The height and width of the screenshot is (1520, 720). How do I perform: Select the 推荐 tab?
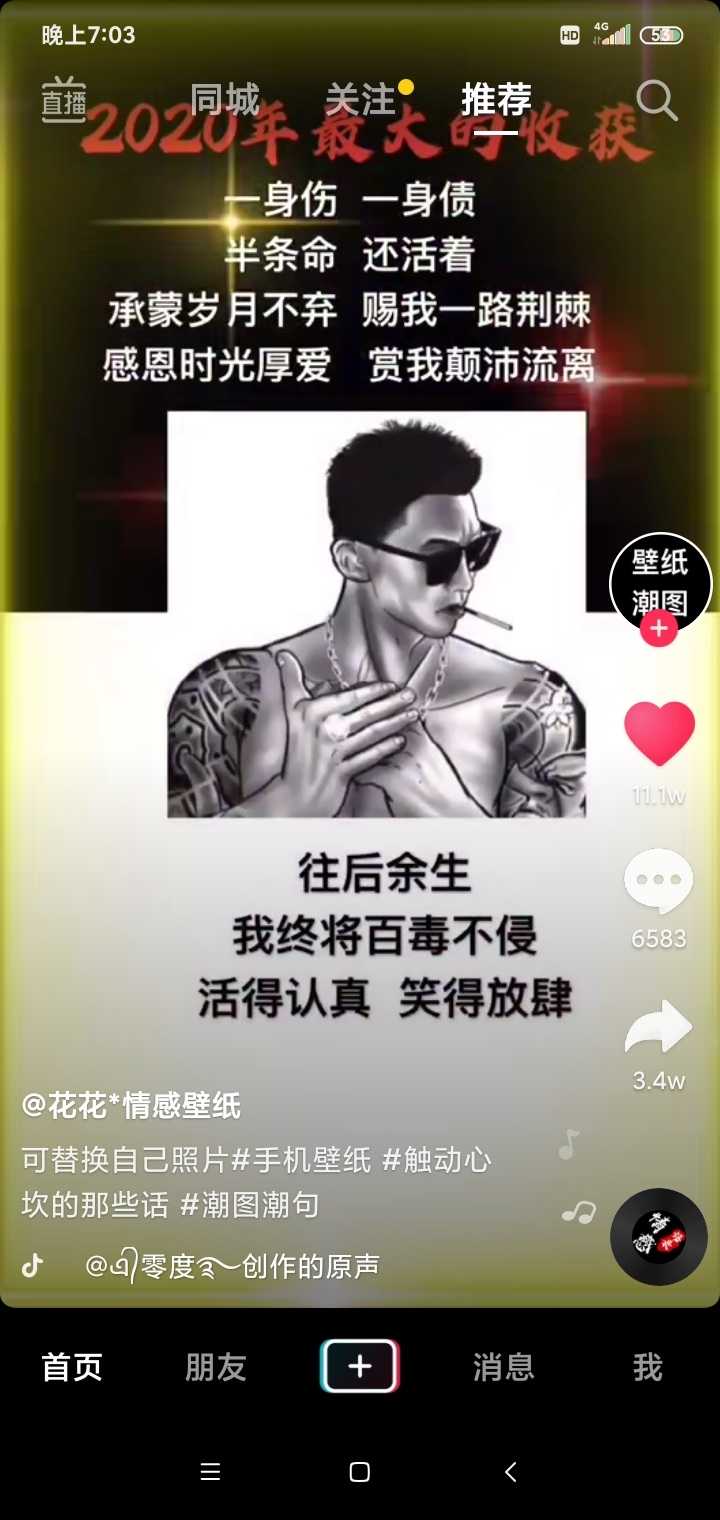coord(496,100)
